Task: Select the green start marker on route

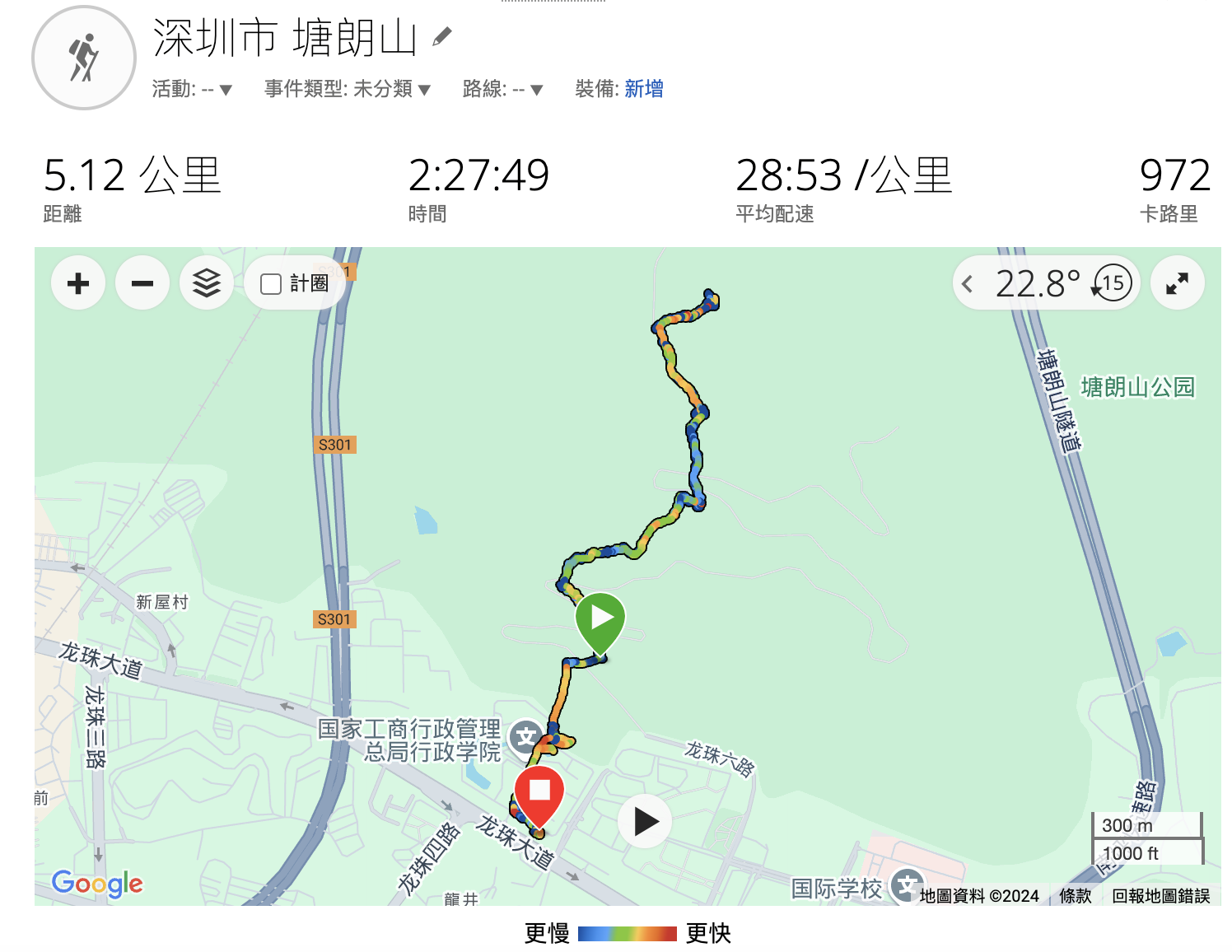Action: (600, 619)
